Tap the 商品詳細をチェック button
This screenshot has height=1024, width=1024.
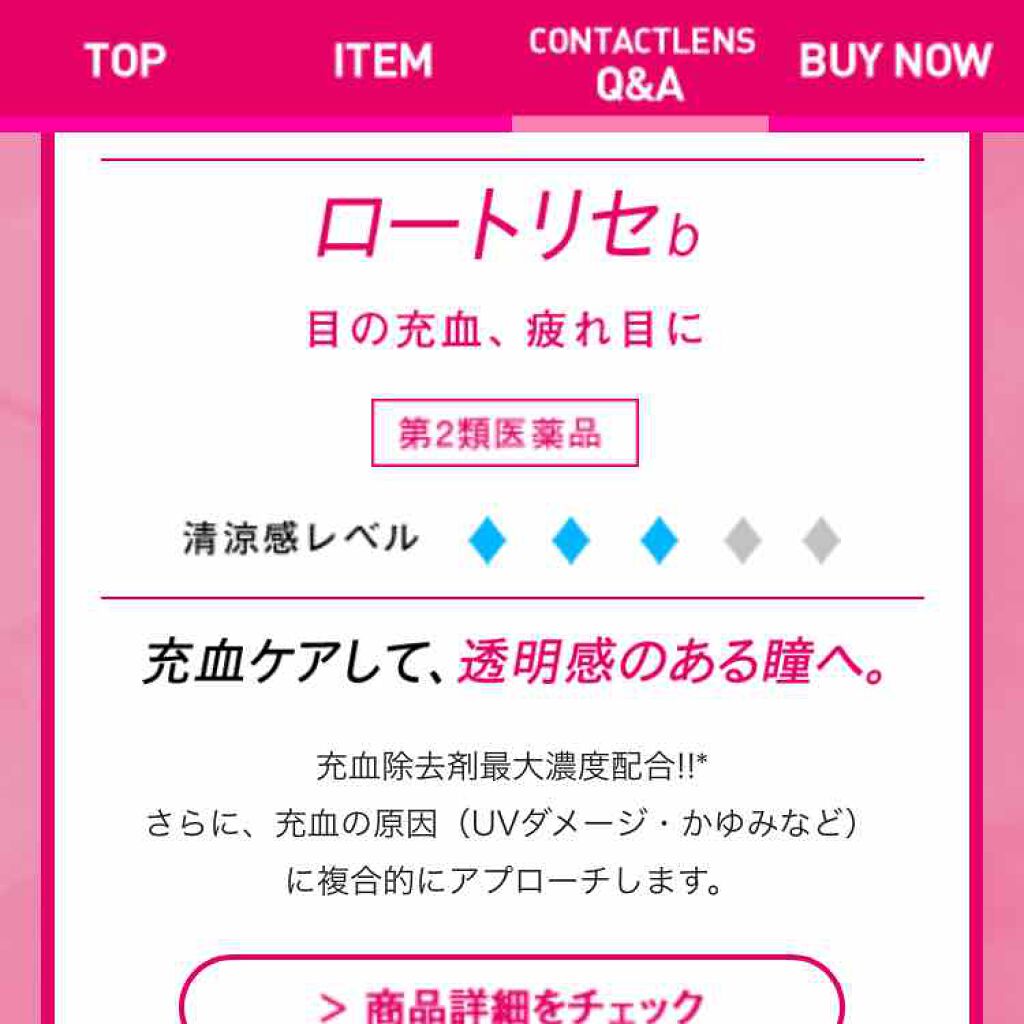(x=512, y=995)
